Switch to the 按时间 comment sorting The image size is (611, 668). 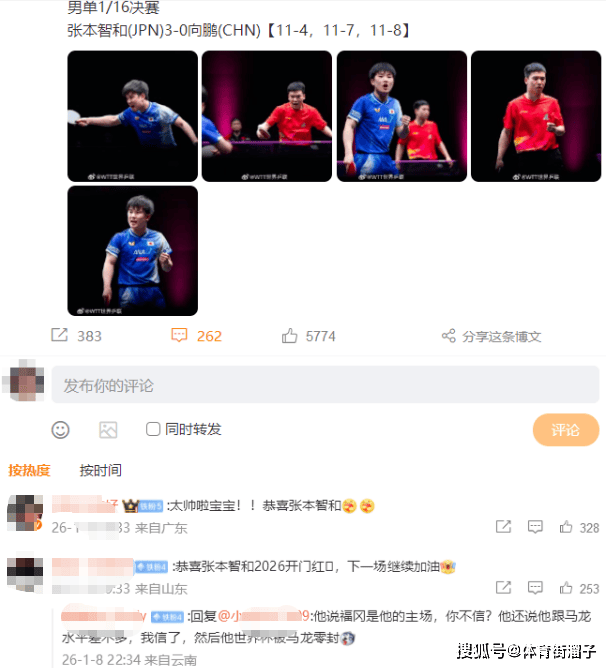click(x=100, y=470)
